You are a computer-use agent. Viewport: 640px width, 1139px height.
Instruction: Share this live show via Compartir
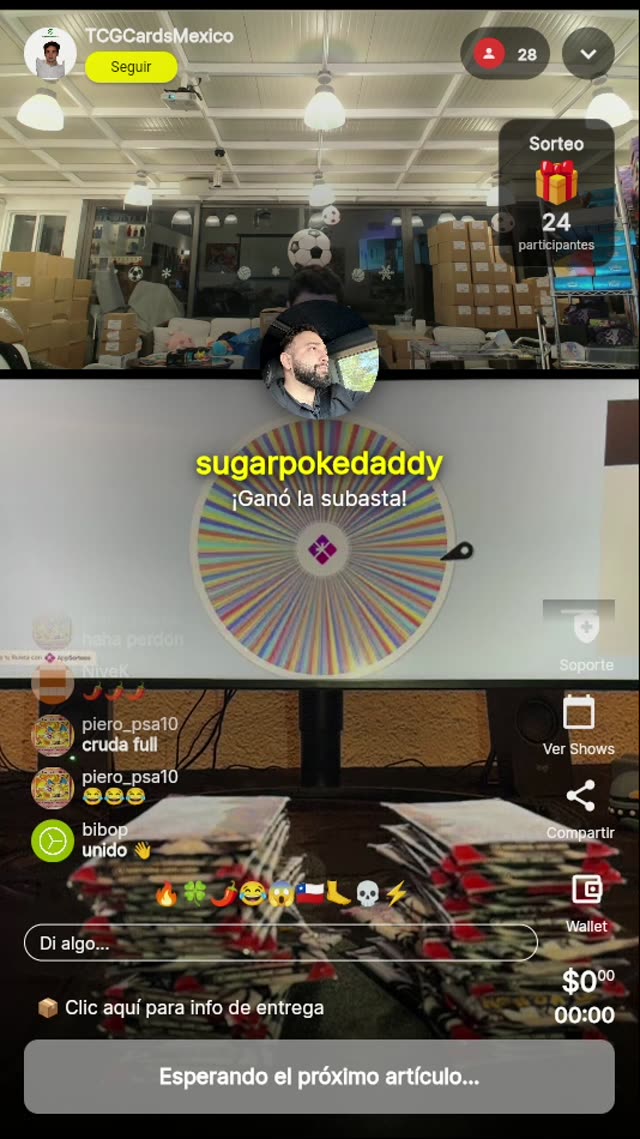[x=580, y=808]
